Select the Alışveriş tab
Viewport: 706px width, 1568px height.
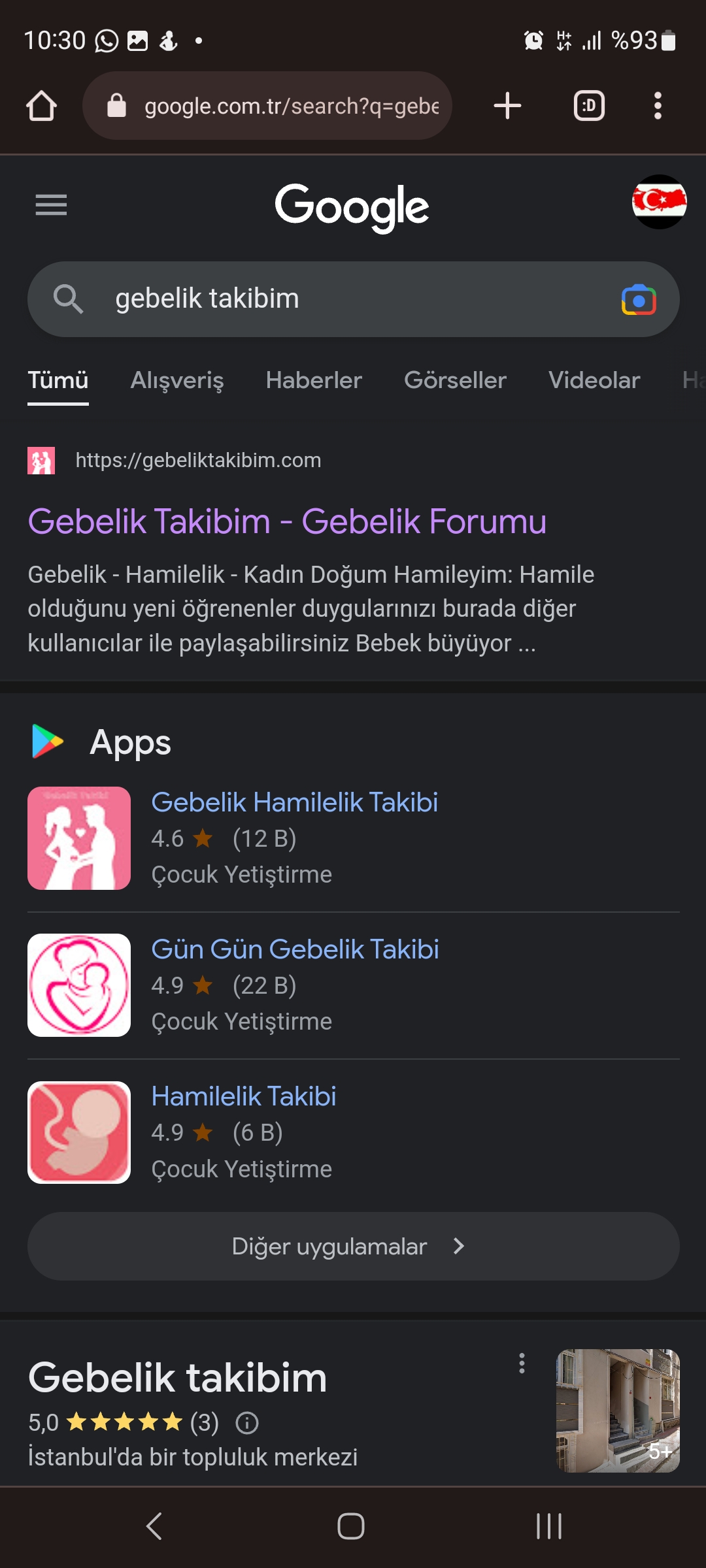tap(178, 380)
